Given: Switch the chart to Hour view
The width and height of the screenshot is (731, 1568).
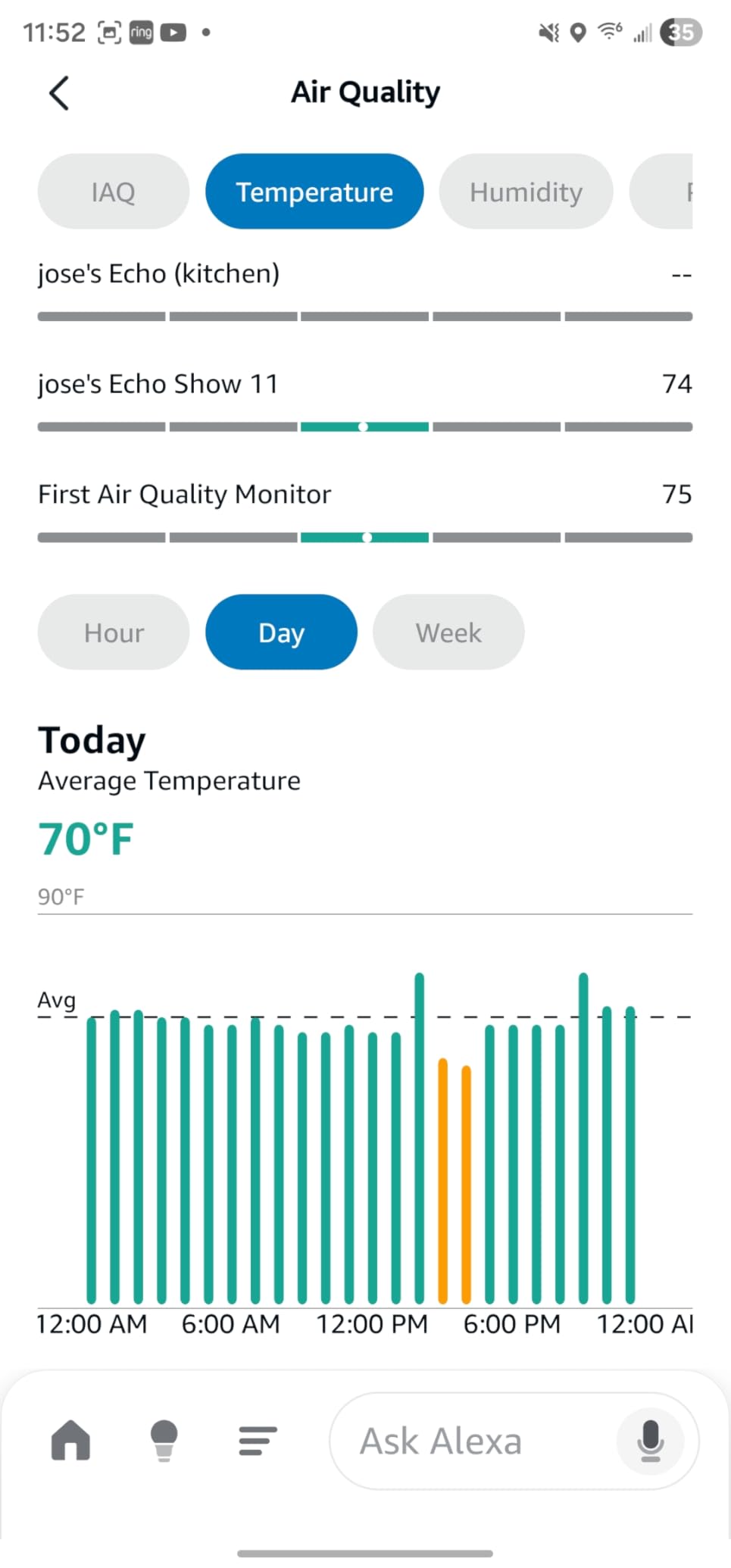Looking at the screenshot, I should 113,632.
